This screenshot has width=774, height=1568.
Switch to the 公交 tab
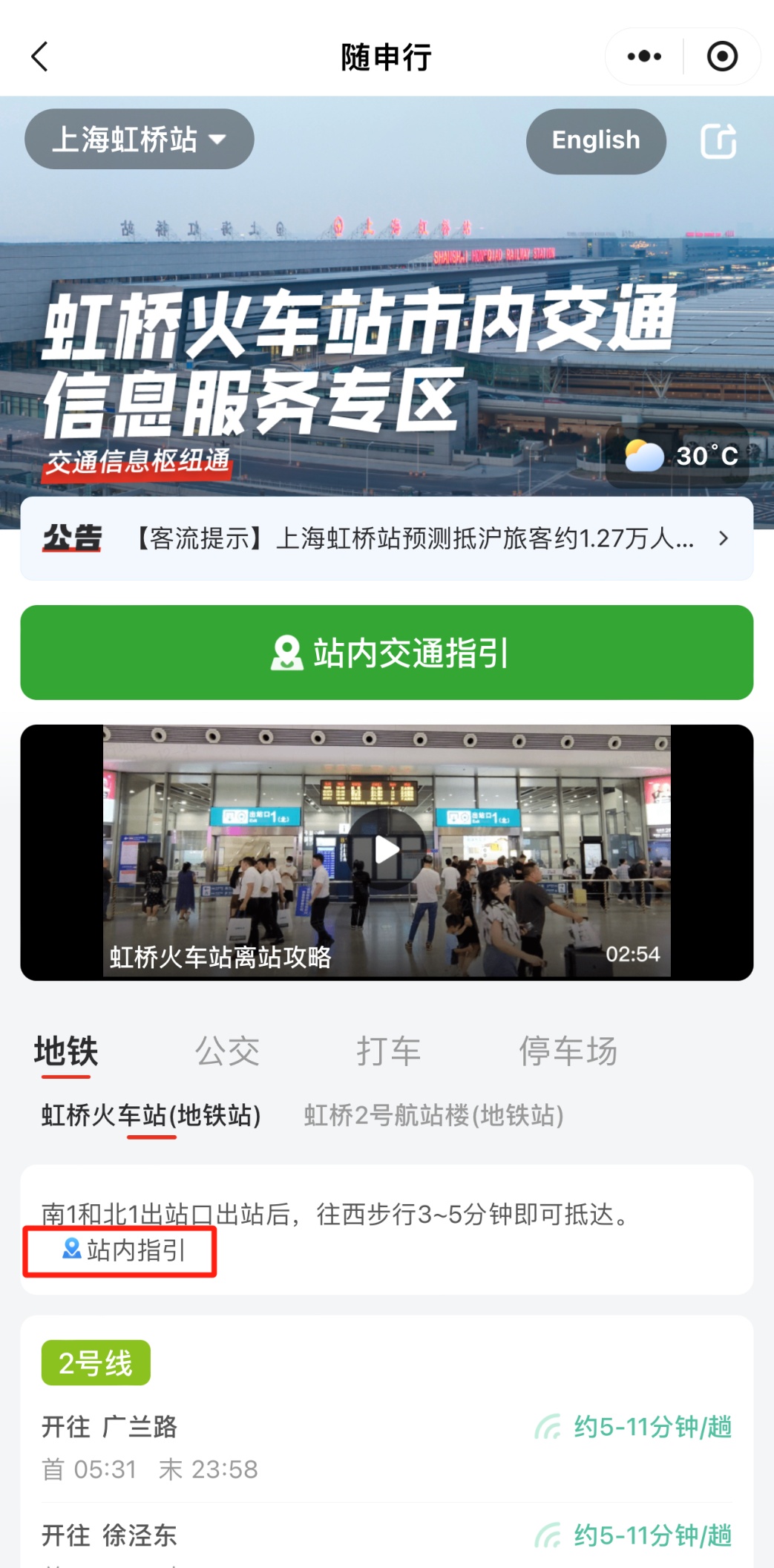point(227,1051)
